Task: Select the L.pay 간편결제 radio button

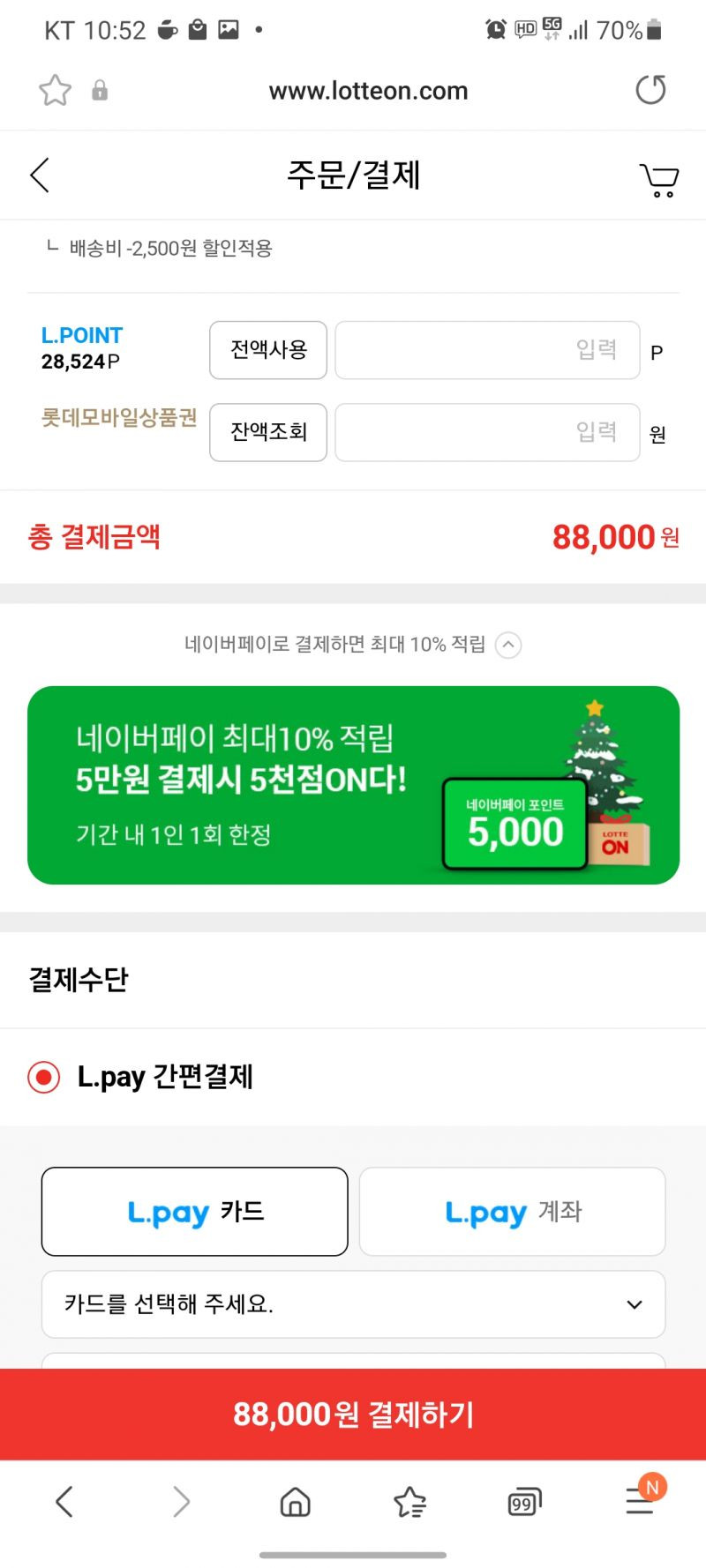Action: (44, 1077)
